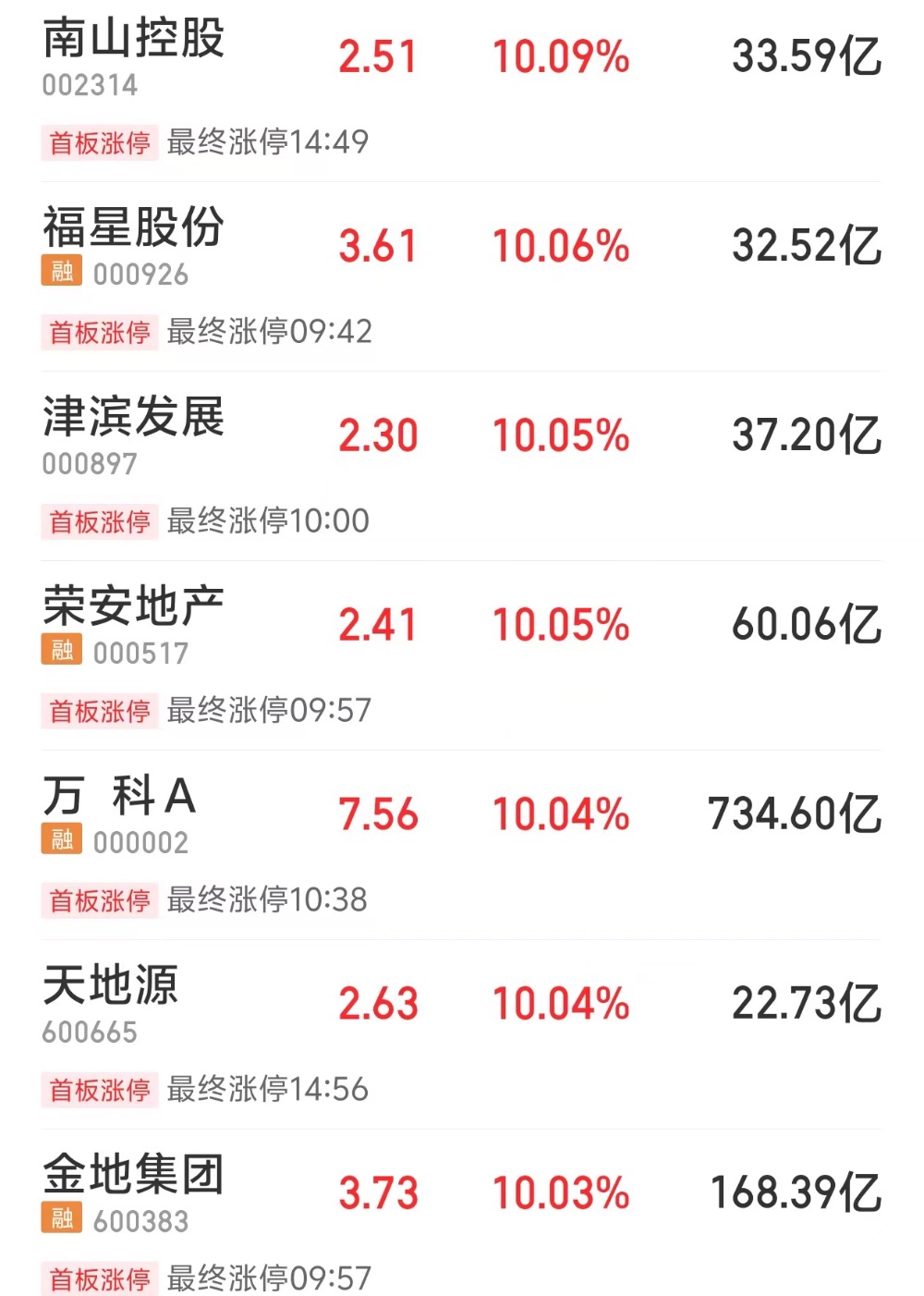The height and width of the screenshot is (1296, 924).
Task: View details for 福星股份
Action: click(134, 228)
